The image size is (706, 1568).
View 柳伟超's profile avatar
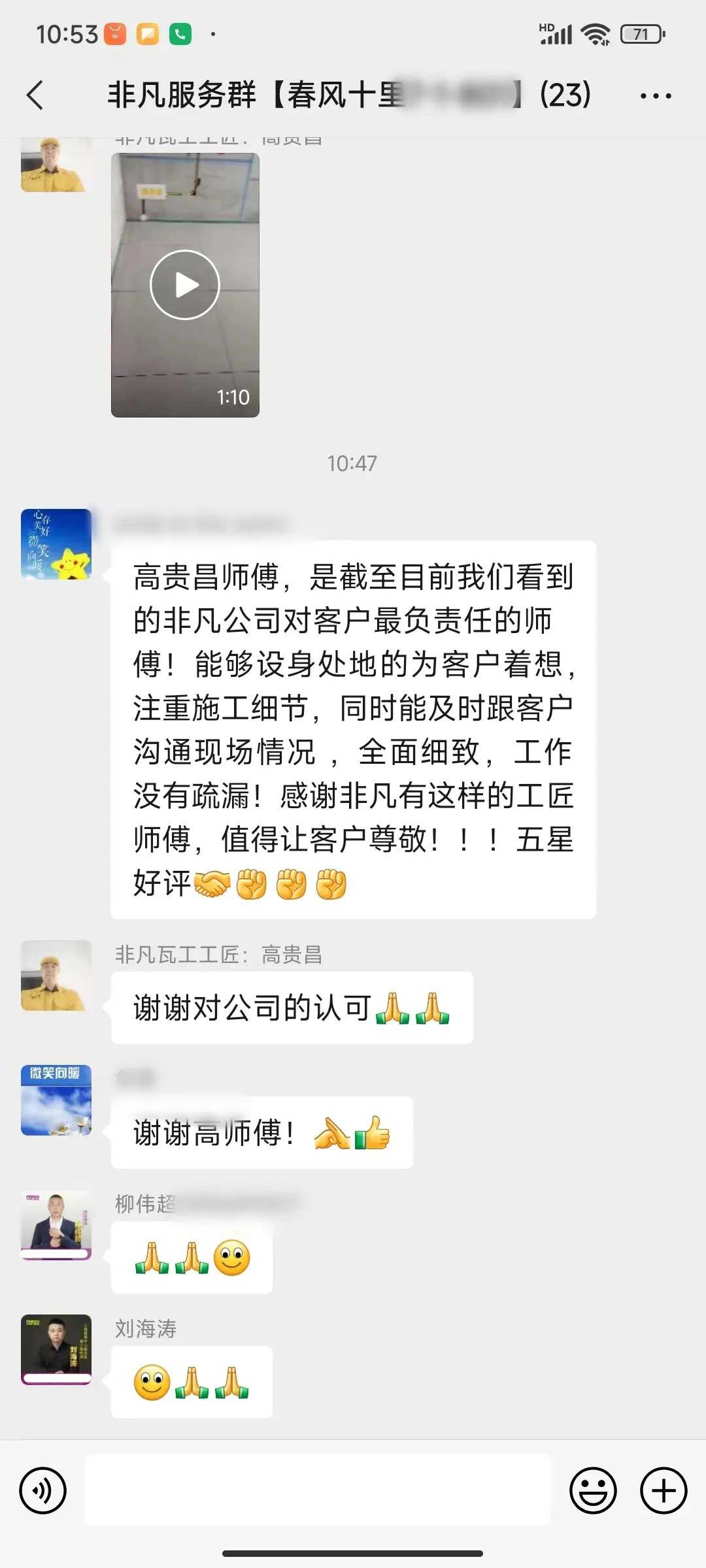click(56, 1224)
